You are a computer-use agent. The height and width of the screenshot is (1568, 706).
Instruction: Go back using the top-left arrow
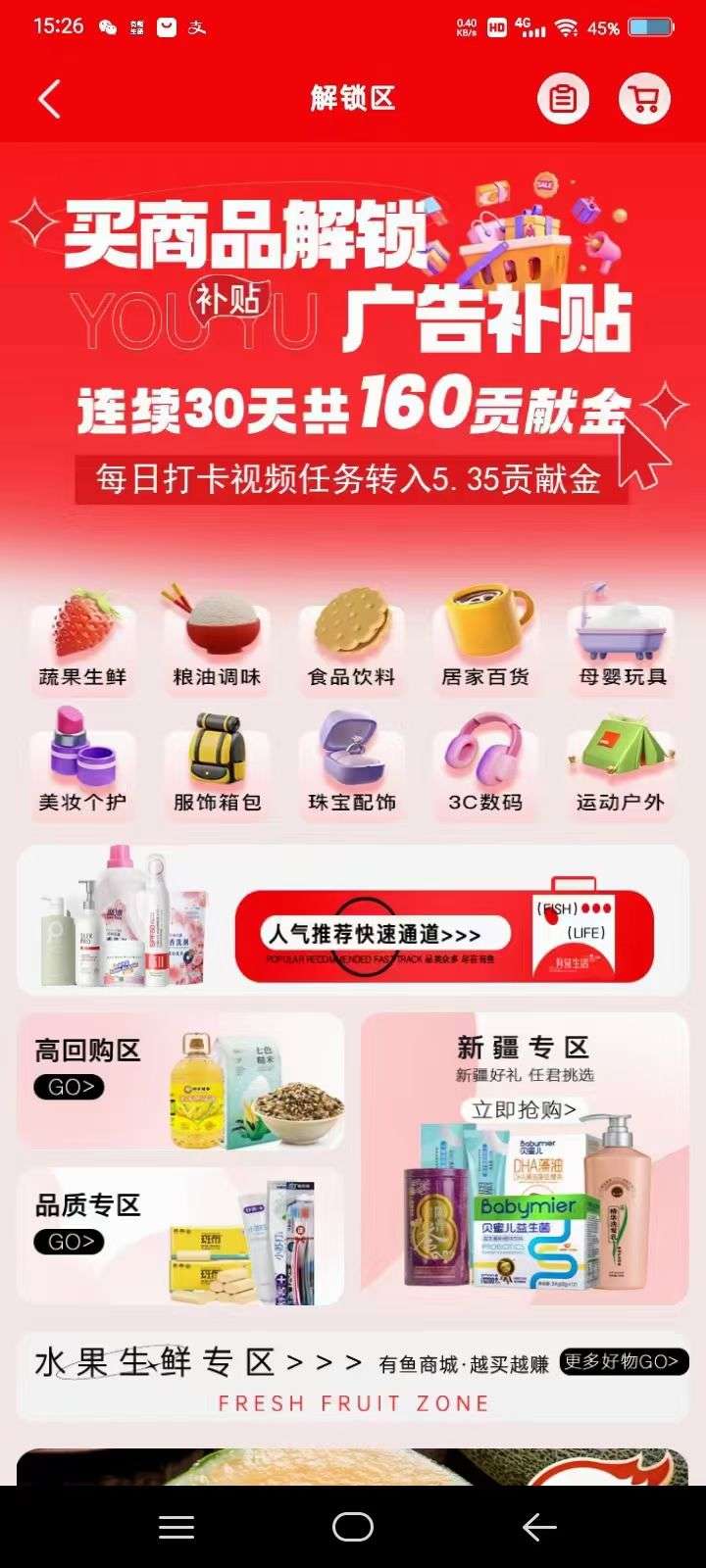[49, 99]
